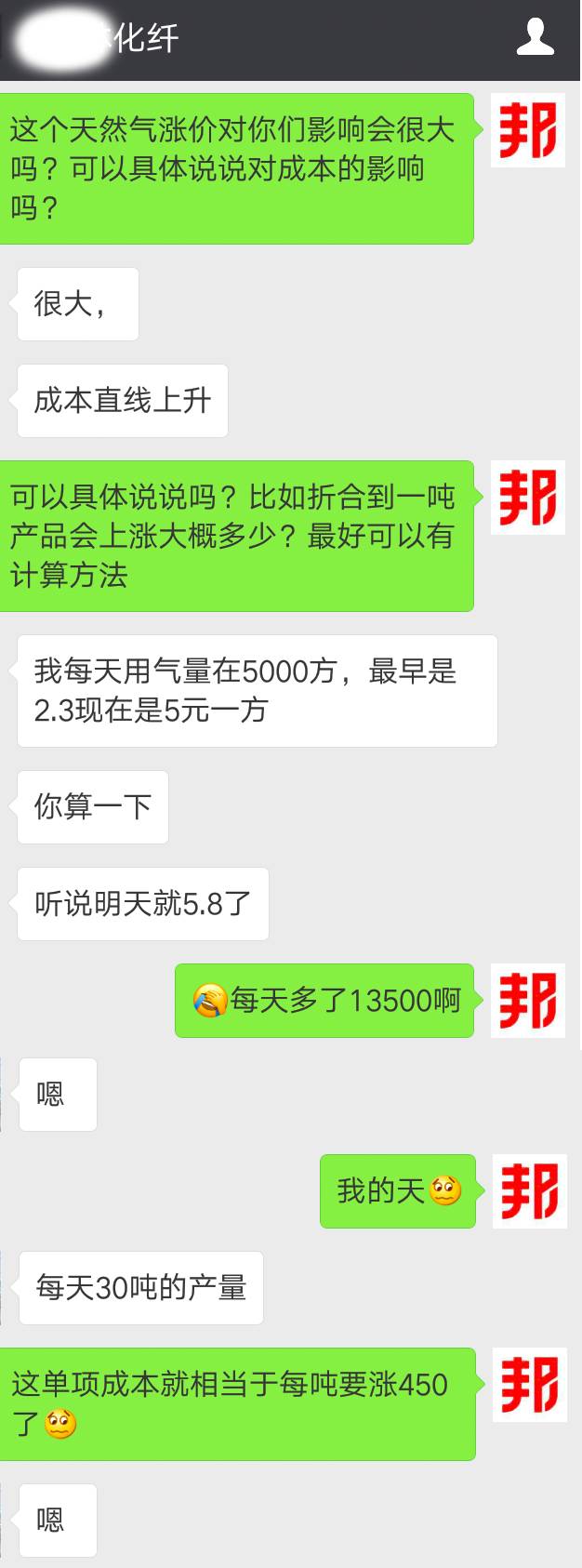Tap the avatar next to the 我的天 message
582x1568 pixels.
(529, 1191)
